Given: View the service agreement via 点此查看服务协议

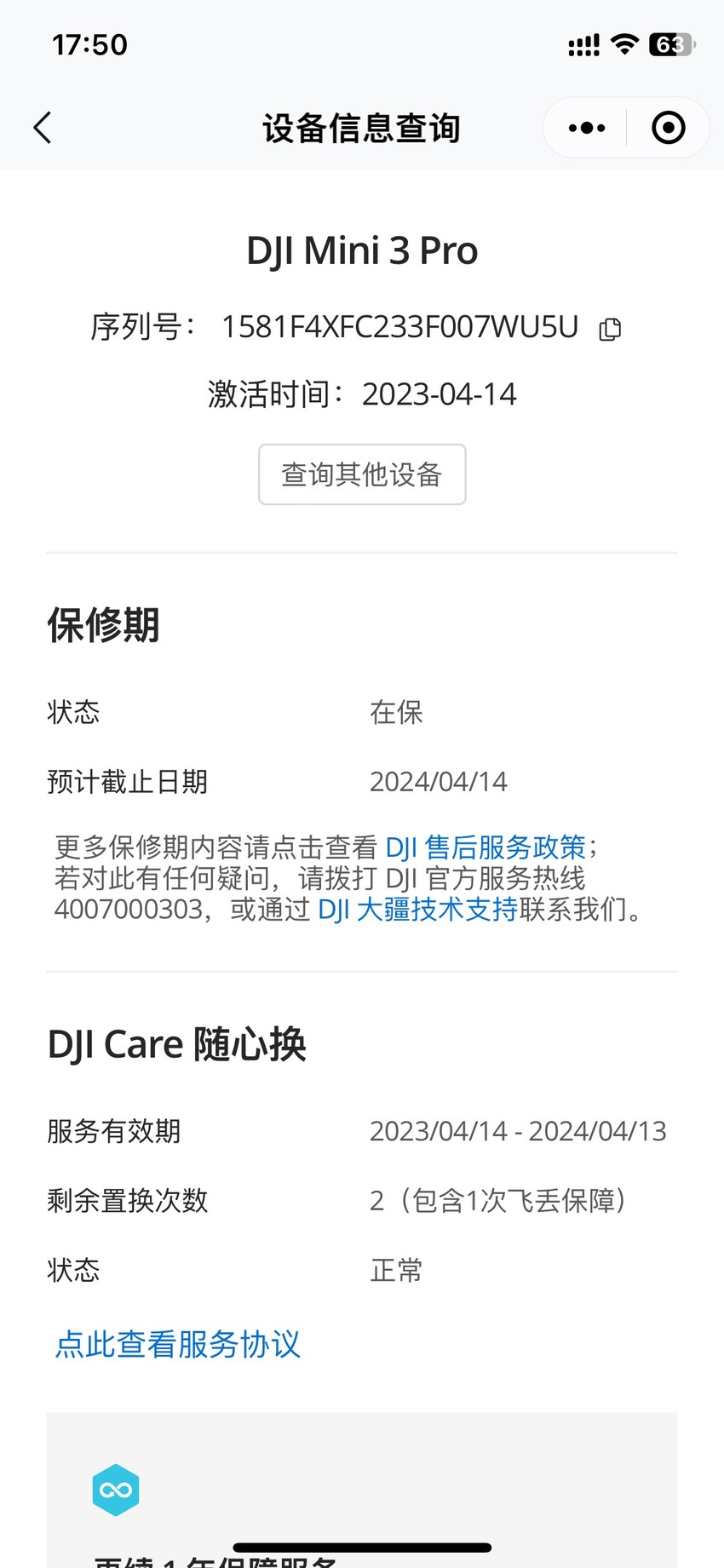Looking at the screenshot, I should point(178,1345).
